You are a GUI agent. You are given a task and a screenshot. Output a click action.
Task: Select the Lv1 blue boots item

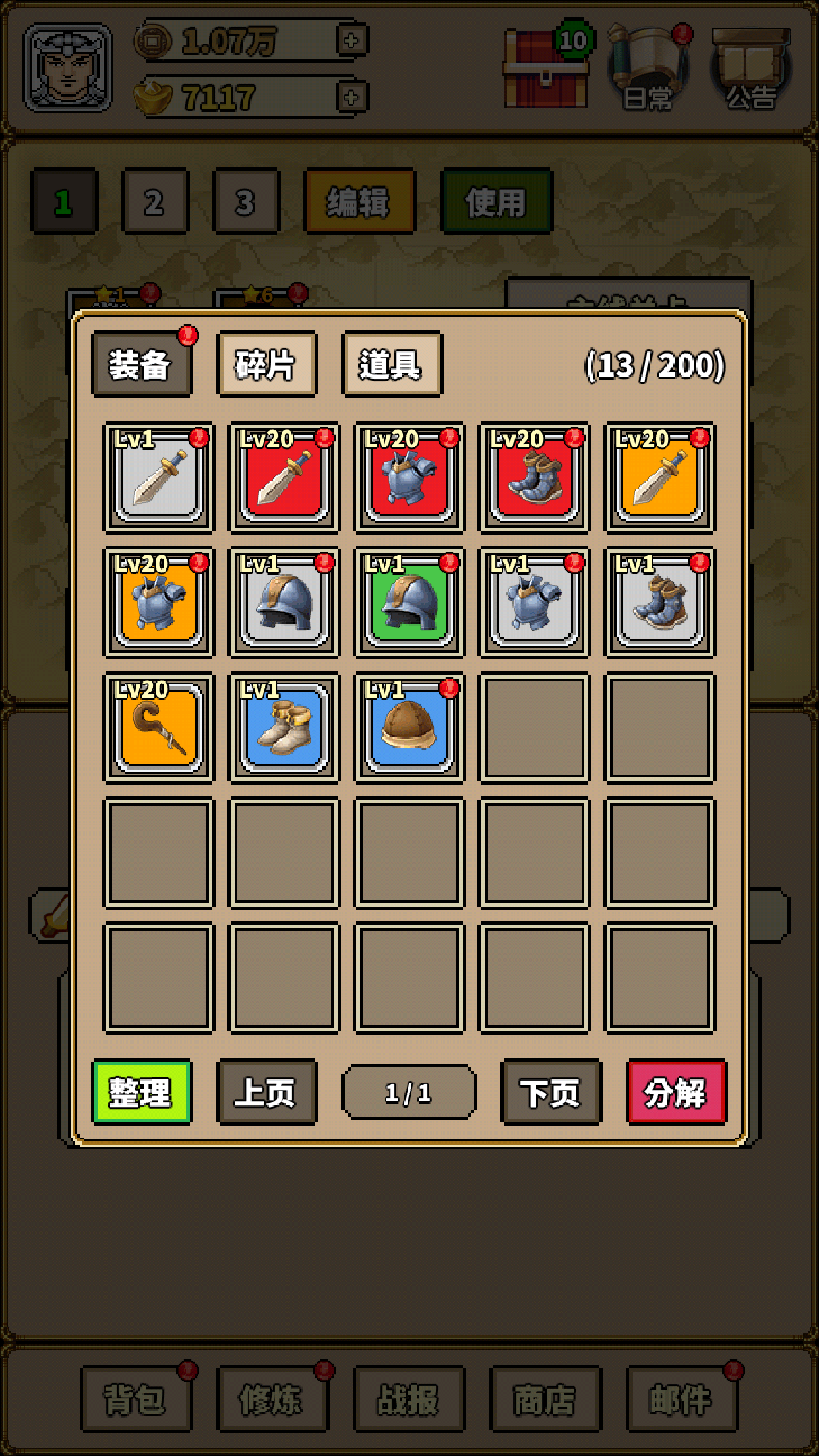coord(284,728)
